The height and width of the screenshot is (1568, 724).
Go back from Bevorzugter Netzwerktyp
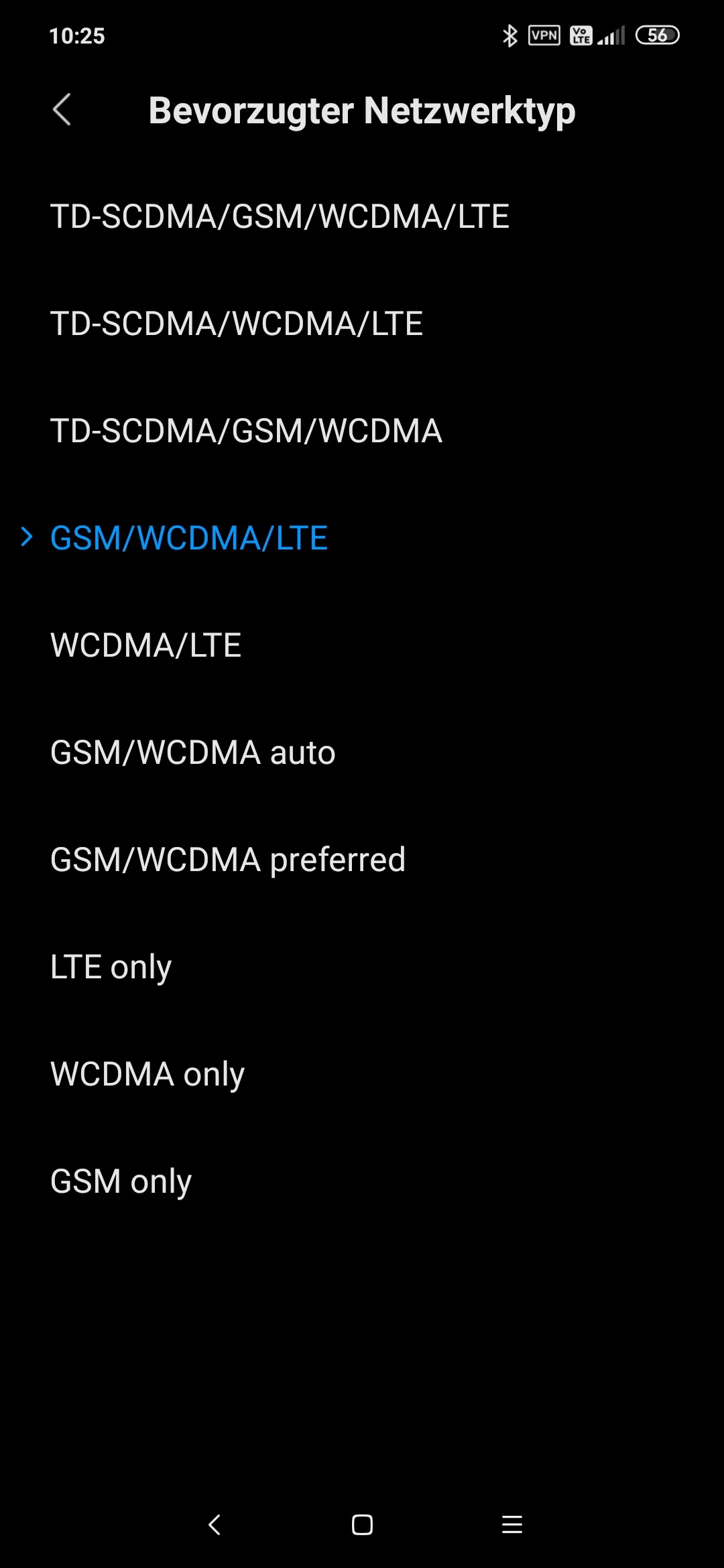(62, 110)
